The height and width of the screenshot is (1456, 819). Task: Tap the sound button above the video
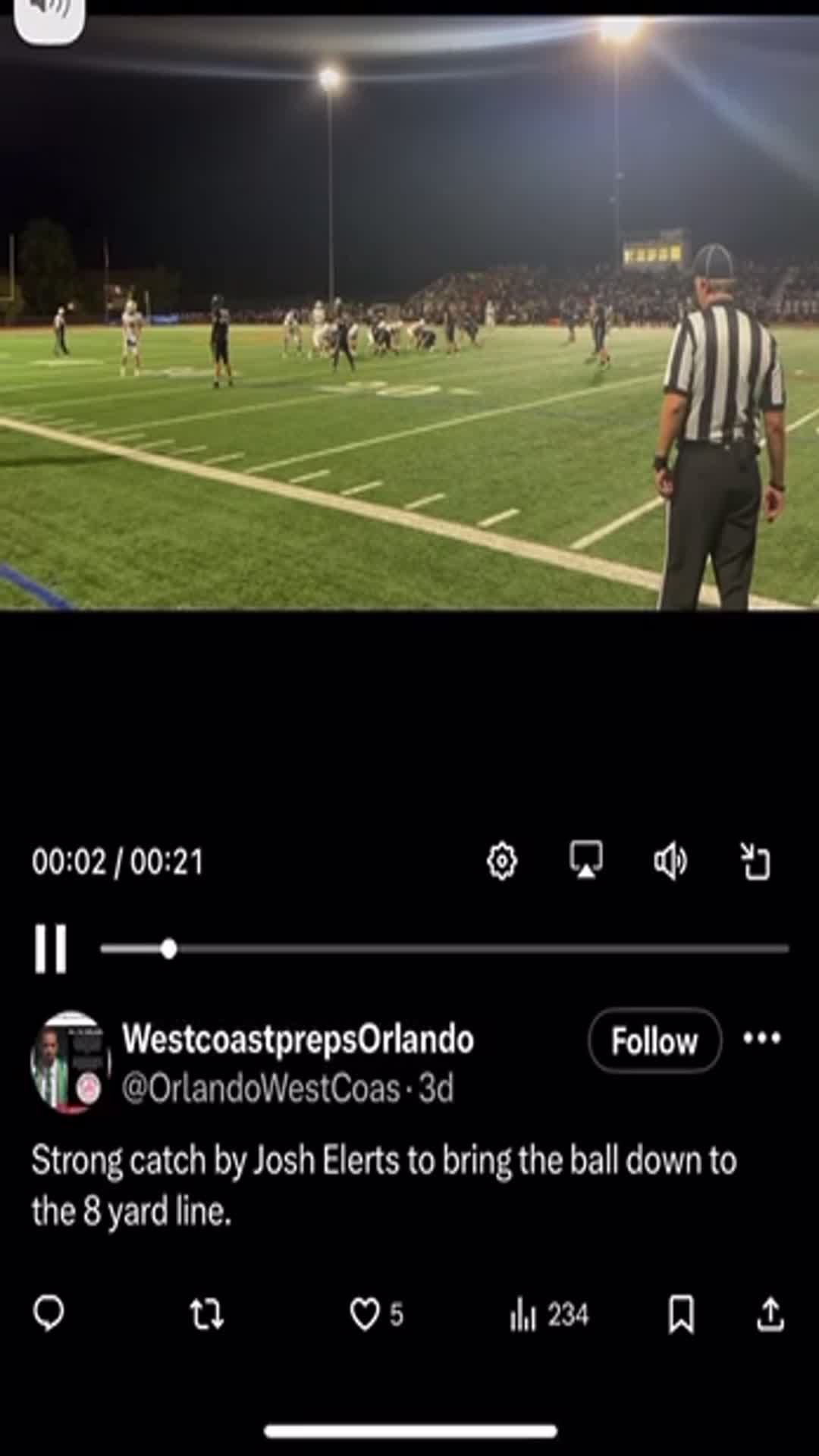click(49, 15)
